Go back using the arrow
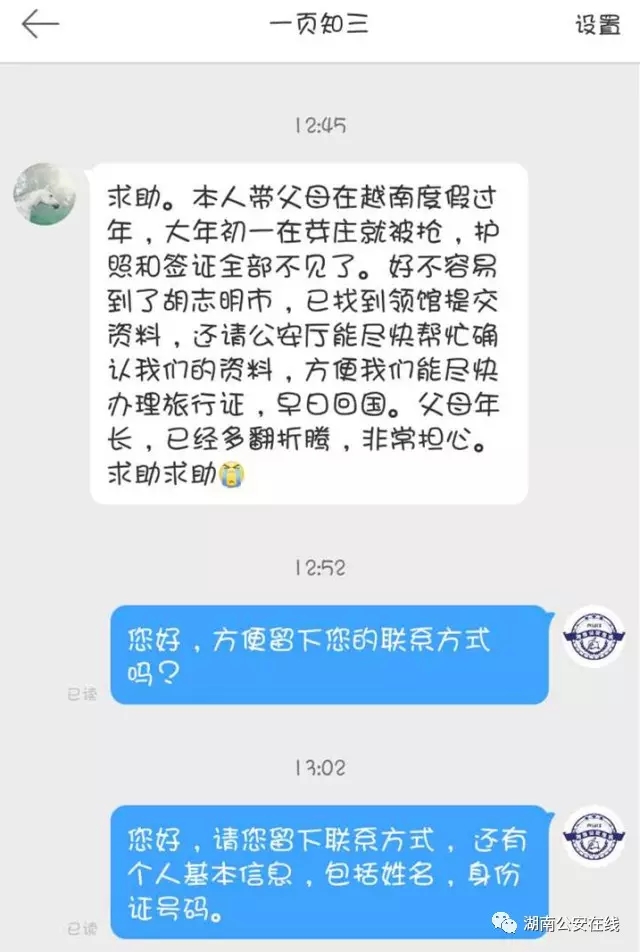The image size is (640, 952). click(40, 25)
